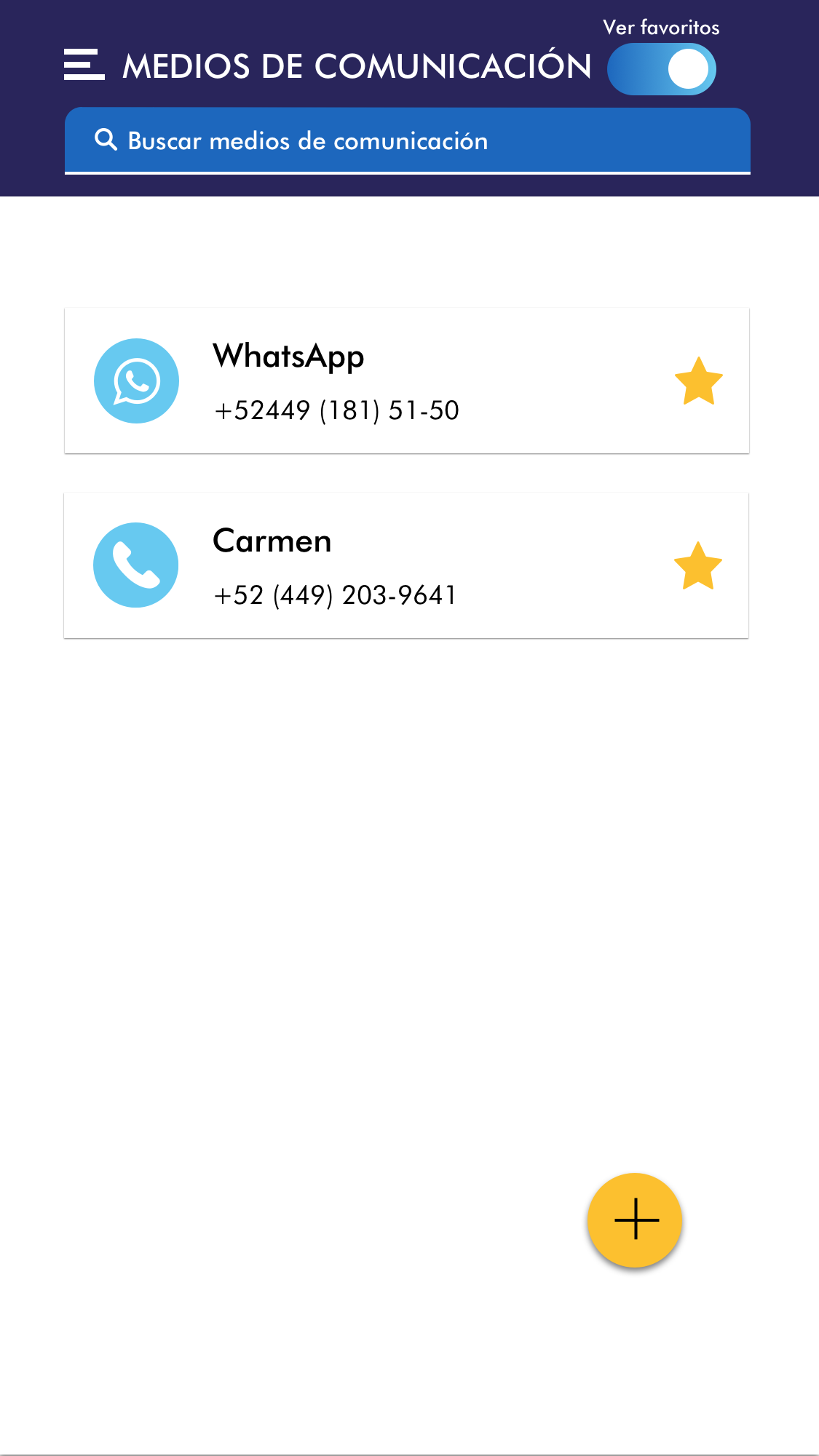Screen dimensions: 819x1456
Task: Unfavorite the WhatsApp entry star
Action: [698, 381]
